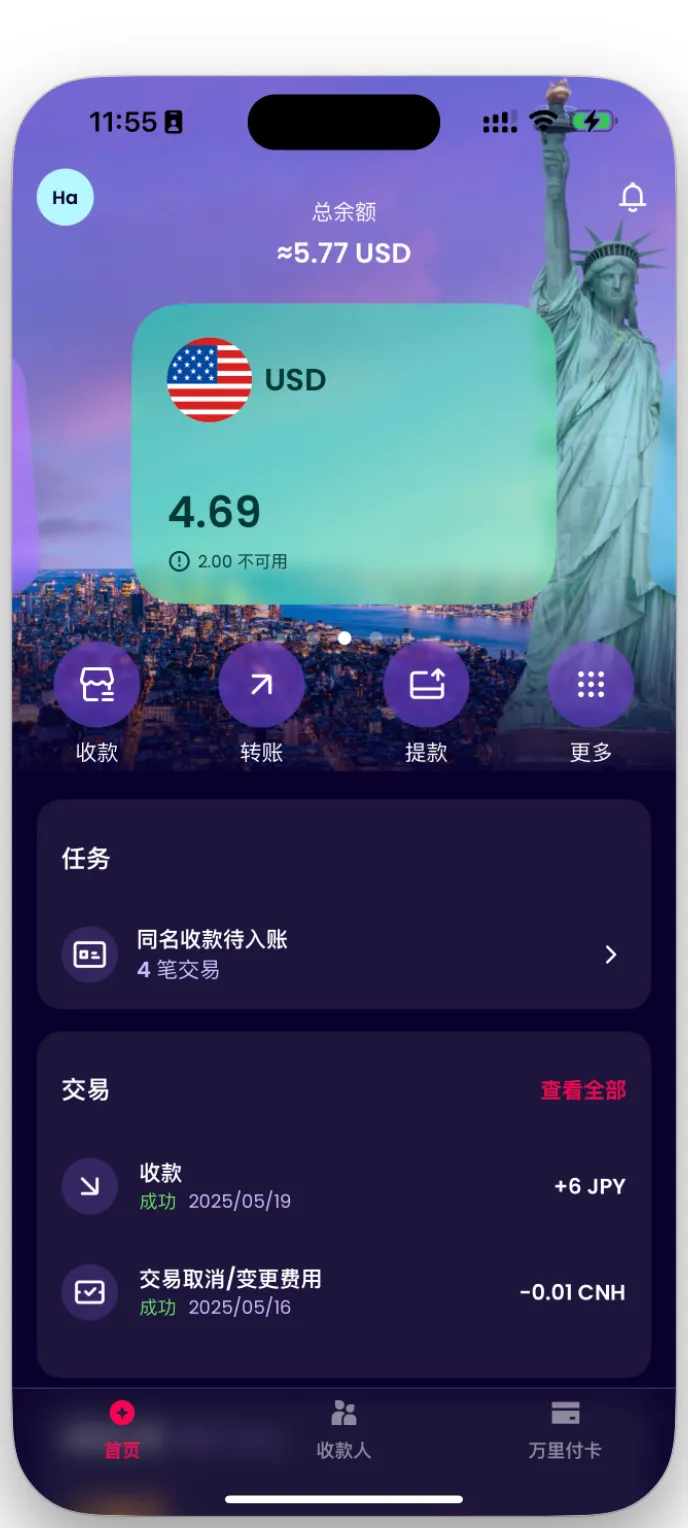Tap the 2.00 不可用 info icon
Screen dimensions: 688x1528
tap(179, 562)
